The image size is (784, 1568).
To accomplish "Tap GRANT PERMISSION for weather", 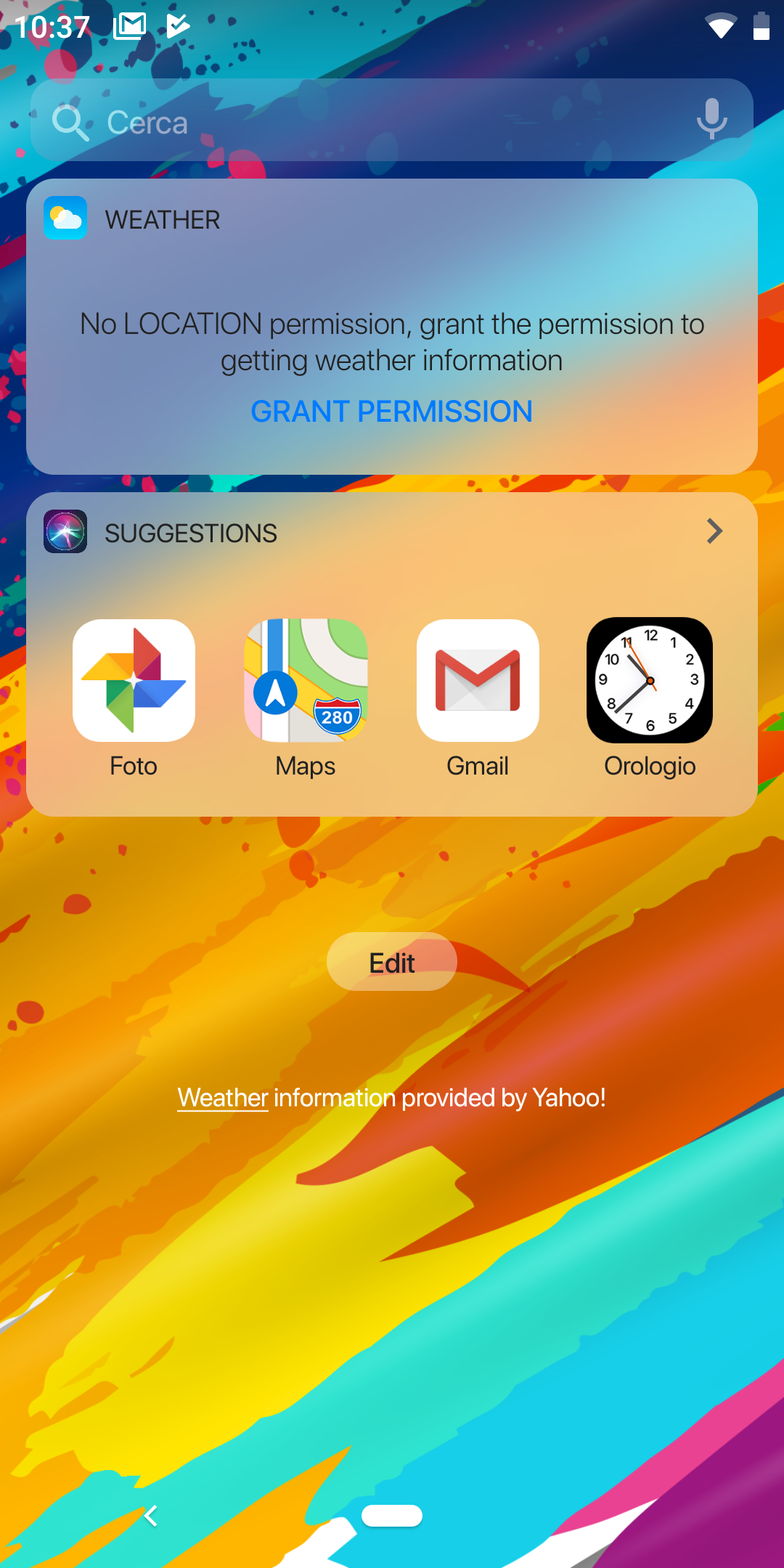I will [392, 412].
